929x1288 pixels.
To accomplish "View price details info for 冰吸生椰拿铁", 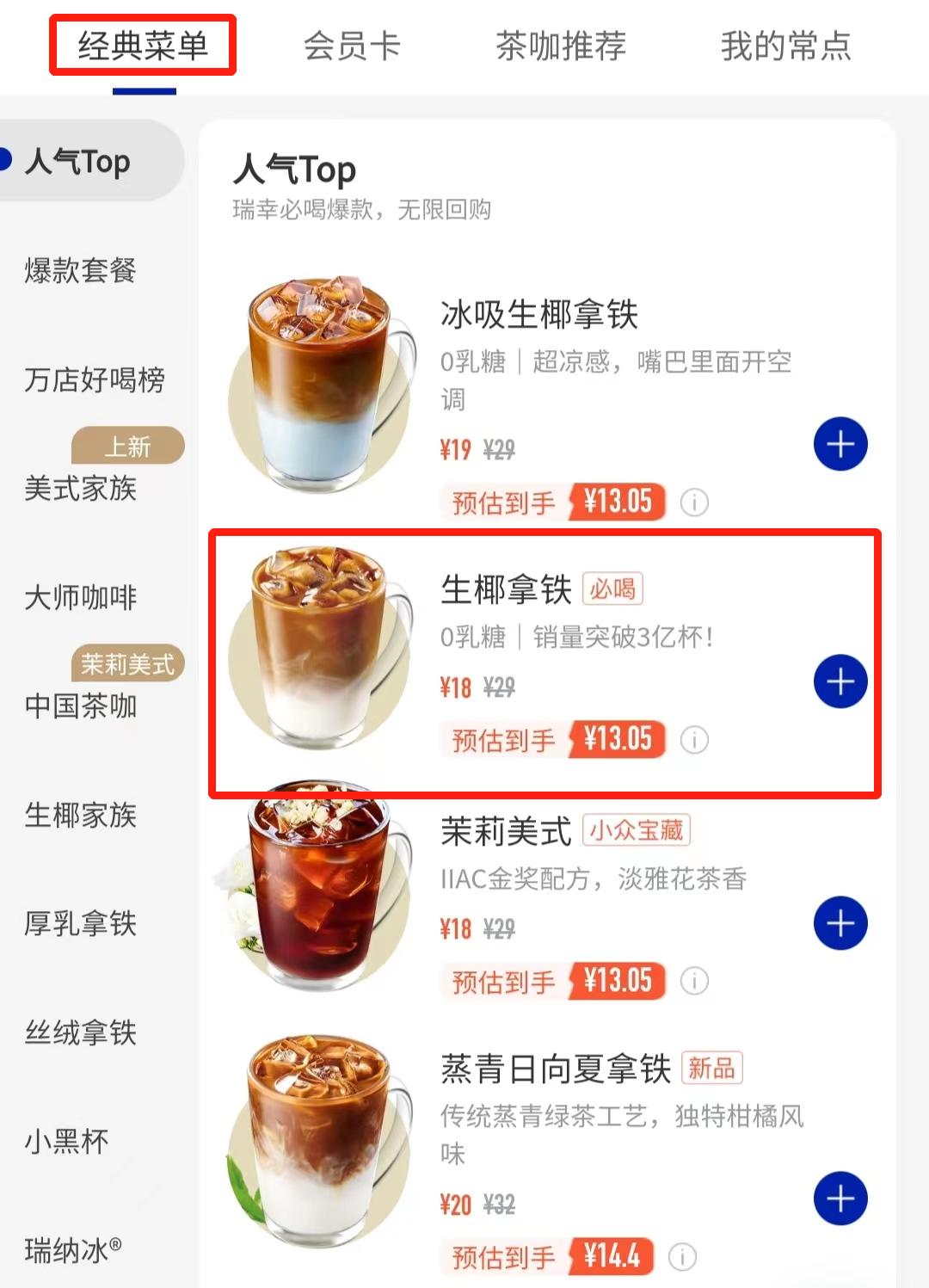I will (694, 502).
